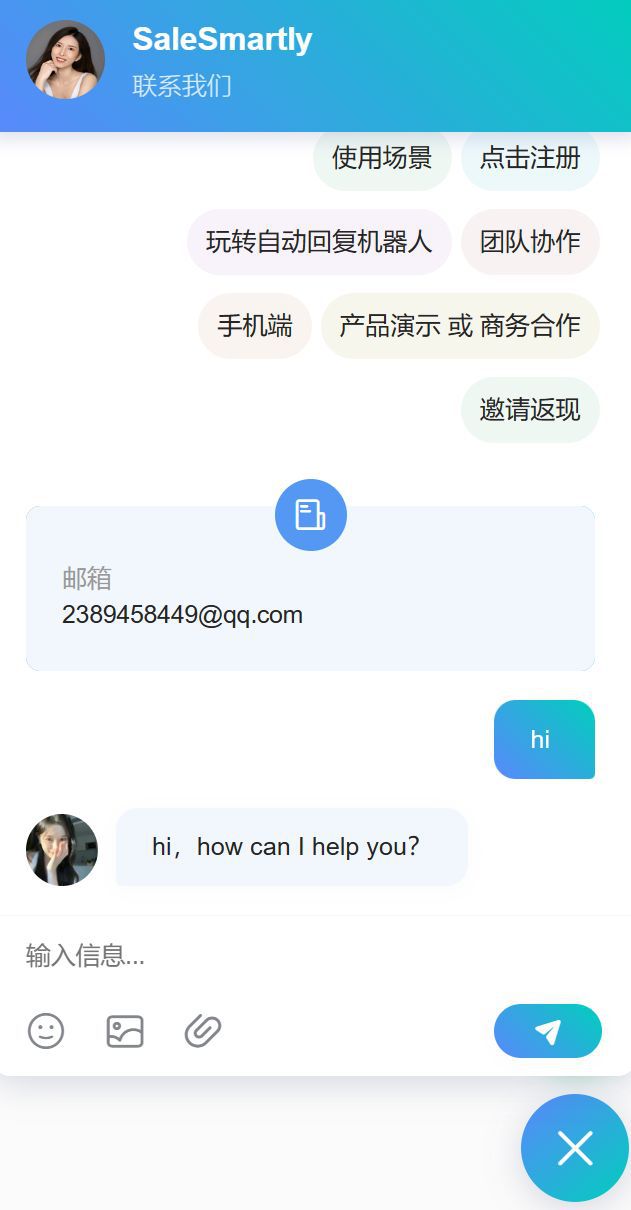Screen dimensions: 631x1210
Task: Tap the 邀请返现 chip
Action: [530, 410]
